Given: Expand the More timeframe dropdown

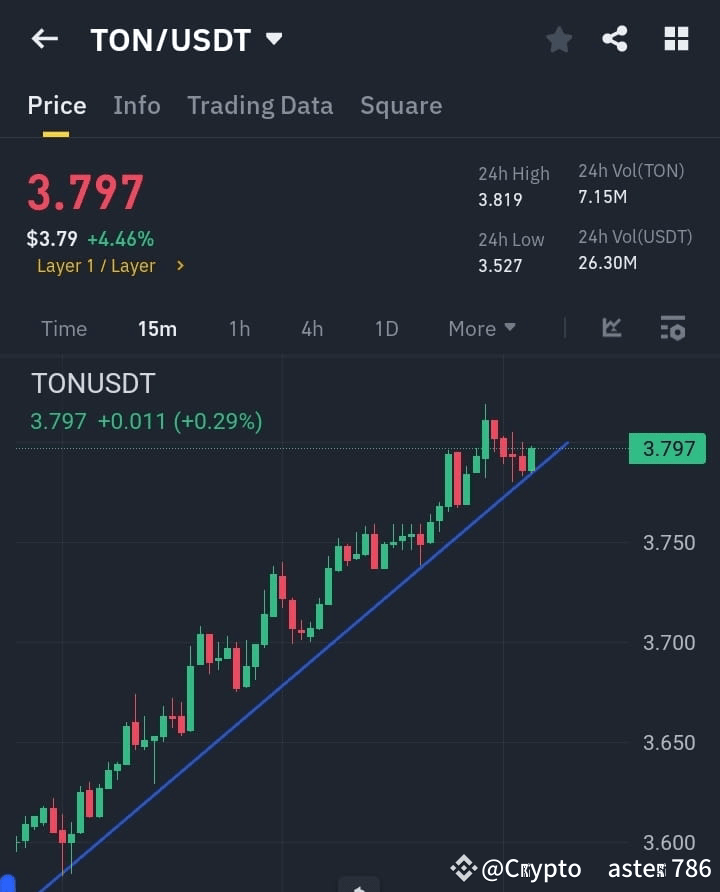Looking at the screenshot, I should 481,328.
